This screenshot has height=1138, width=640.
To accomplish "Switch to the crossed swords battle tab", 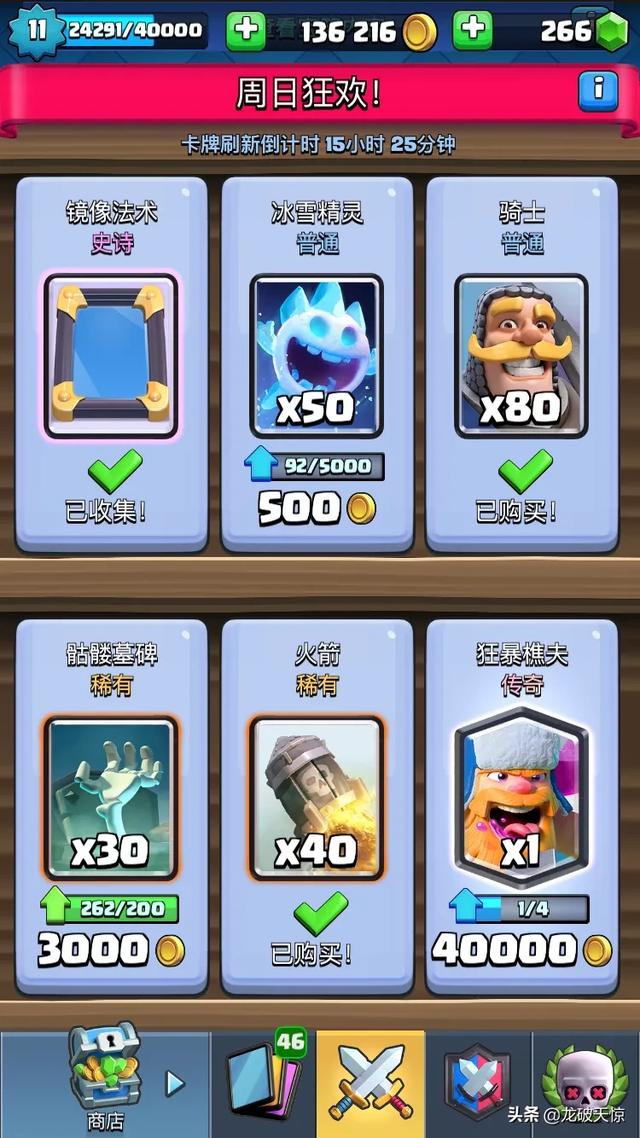I will coord(371,1085).
